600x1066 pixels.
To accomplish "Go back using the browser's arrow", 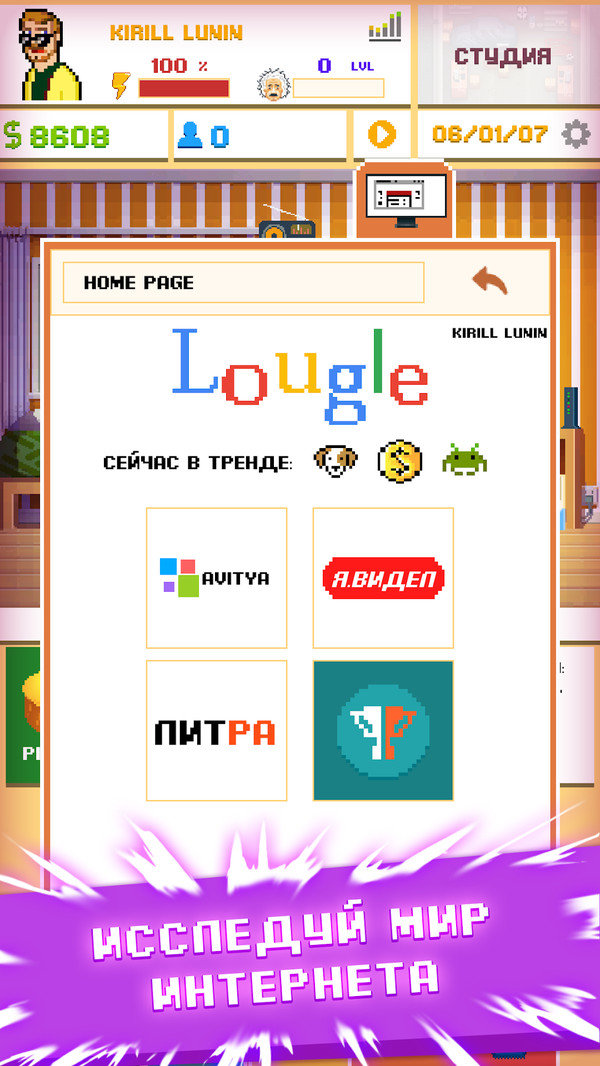I will 490,282.
